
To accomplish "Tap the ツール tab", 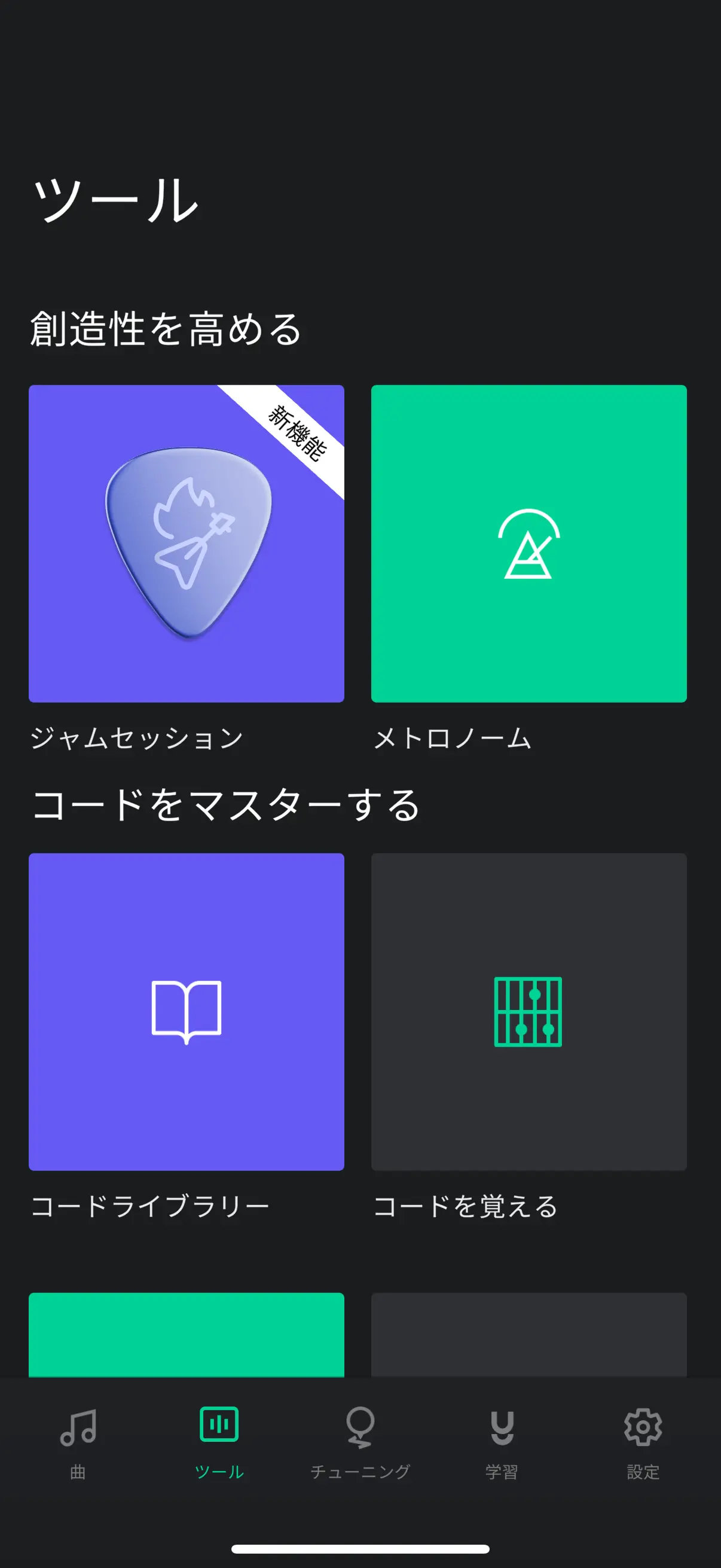I will (219, 1441).
